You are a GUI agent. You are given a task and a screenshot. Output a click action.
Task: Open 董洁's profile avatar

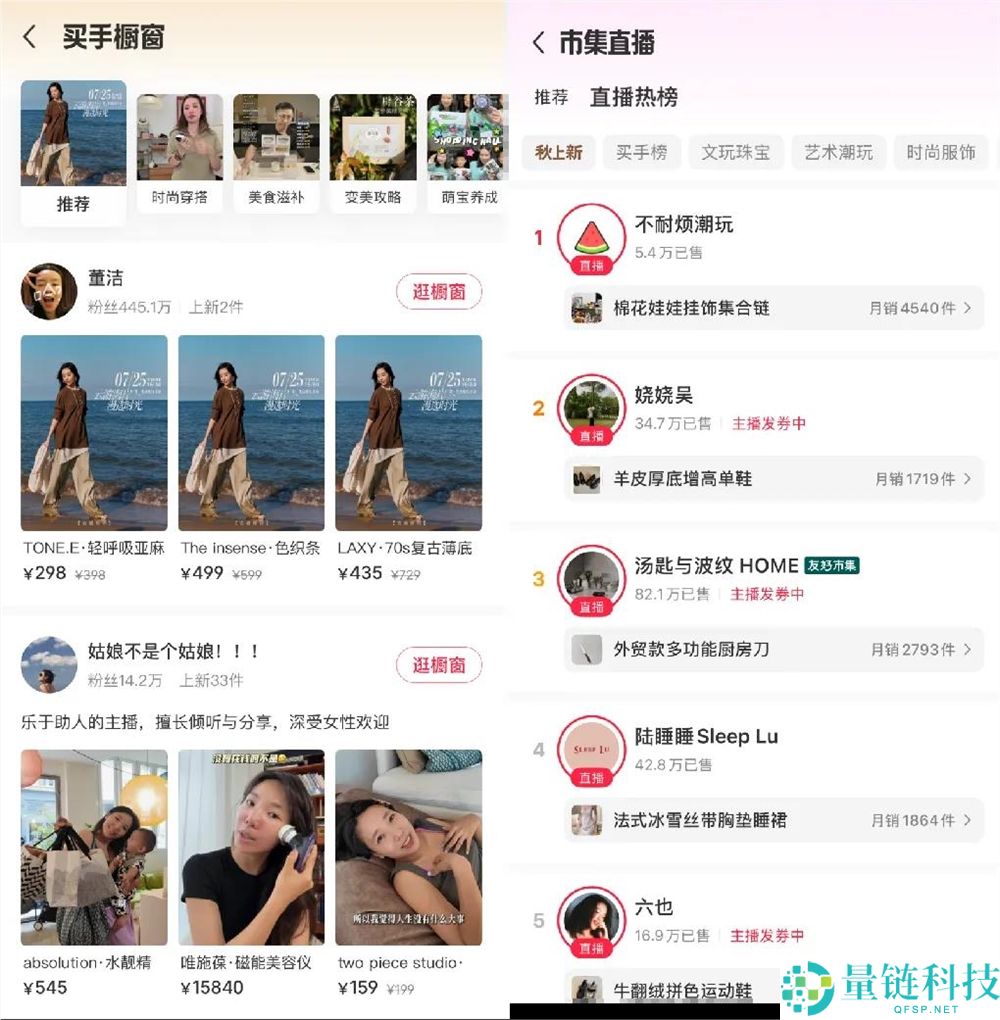point(48,290)
